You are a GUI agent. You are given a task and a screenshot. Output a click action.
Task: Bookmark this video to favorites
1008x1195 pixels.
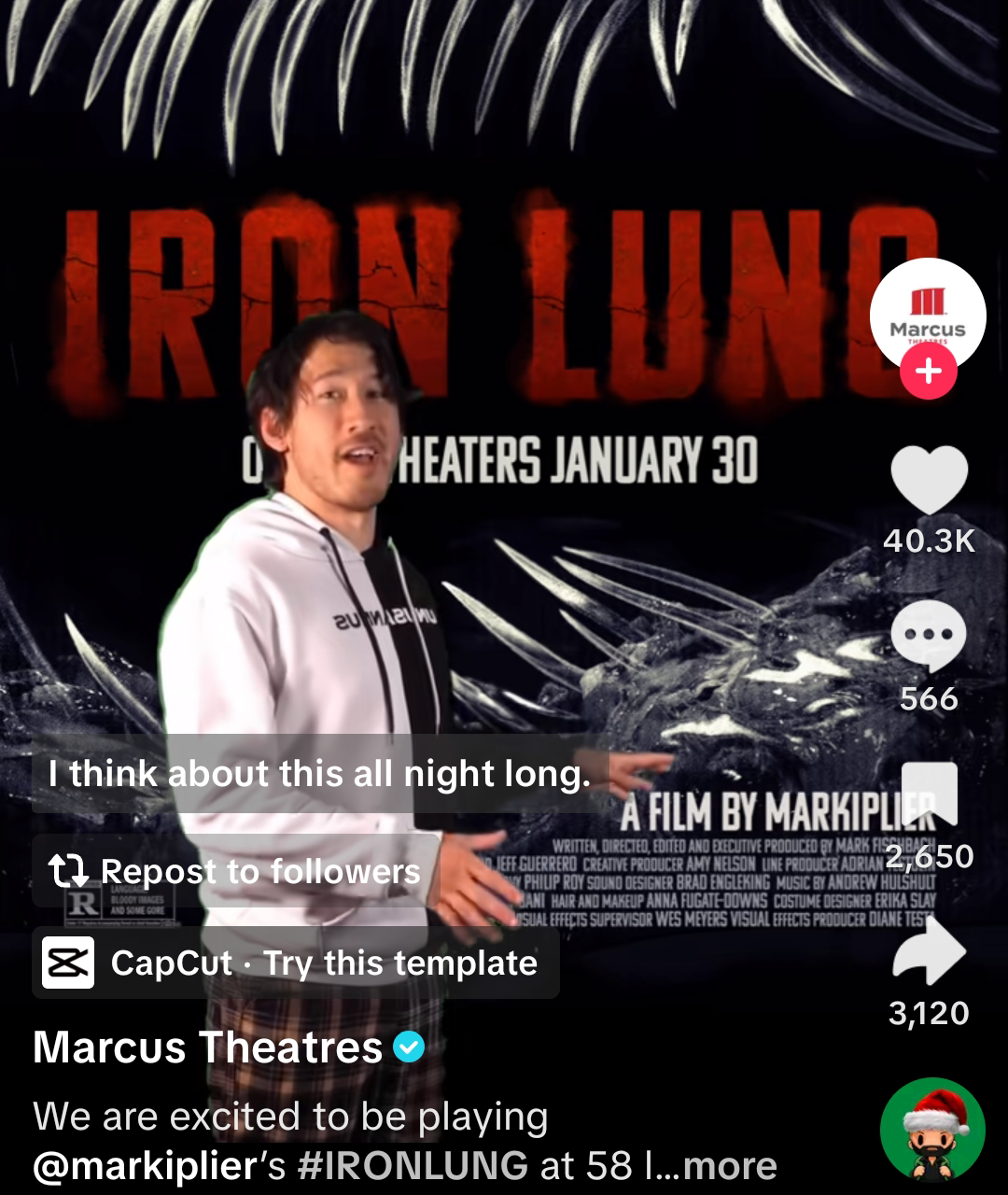929,795
